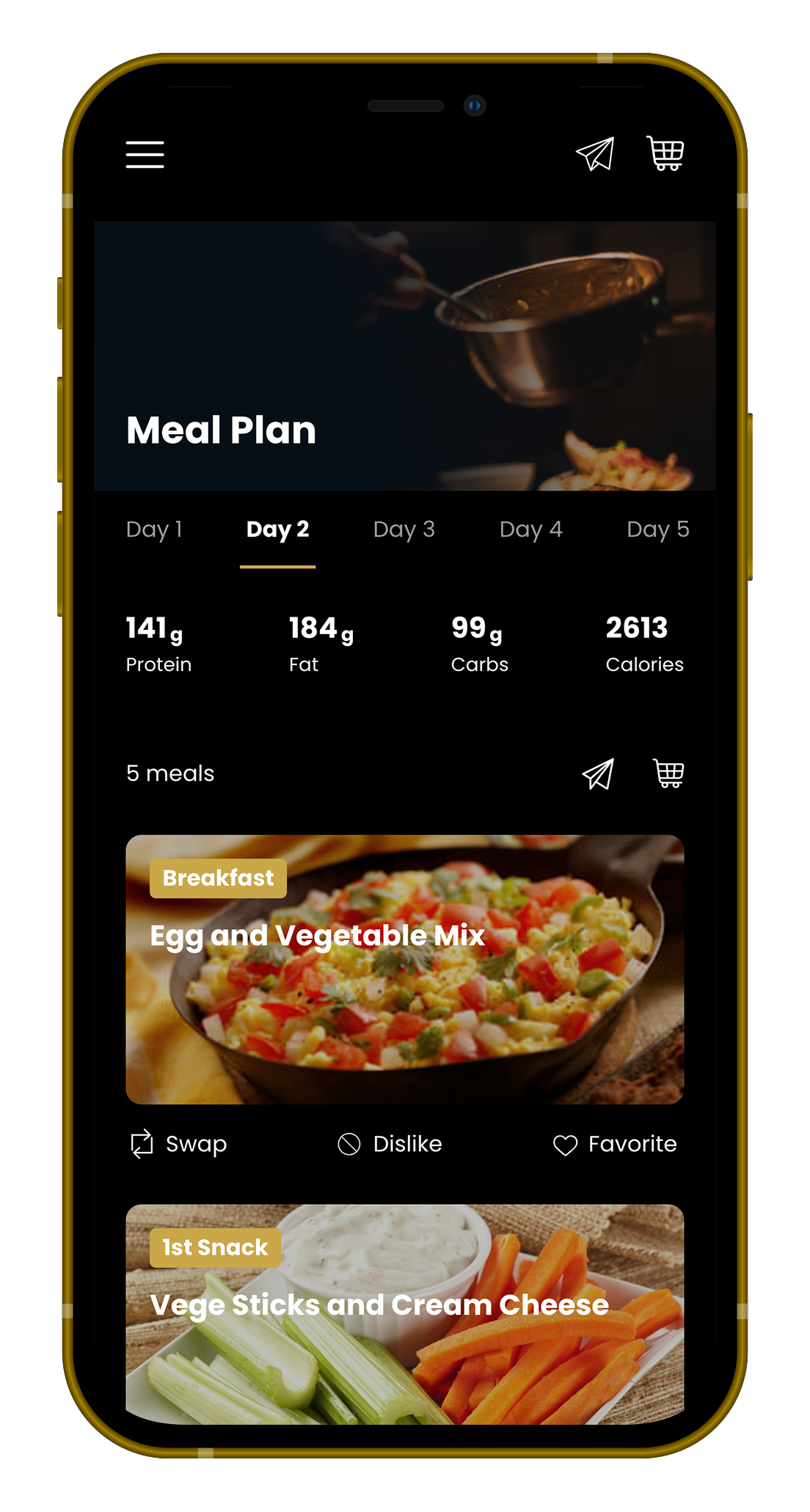
Task: Open the Day 5 tab
Action: click(x=657, y=529)
